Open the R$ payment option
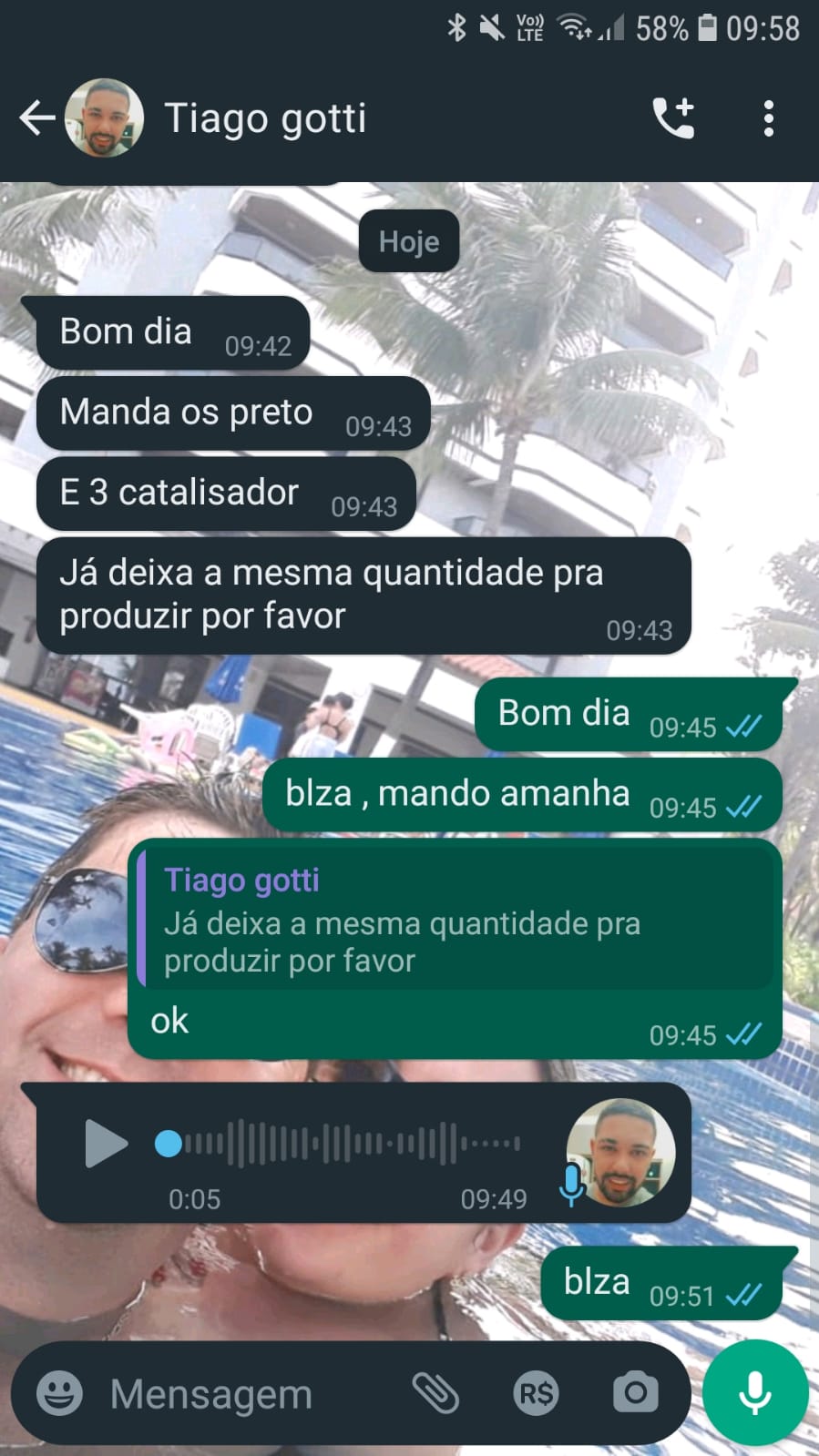Screen dimensions: 819x1456 (536, 1393)
